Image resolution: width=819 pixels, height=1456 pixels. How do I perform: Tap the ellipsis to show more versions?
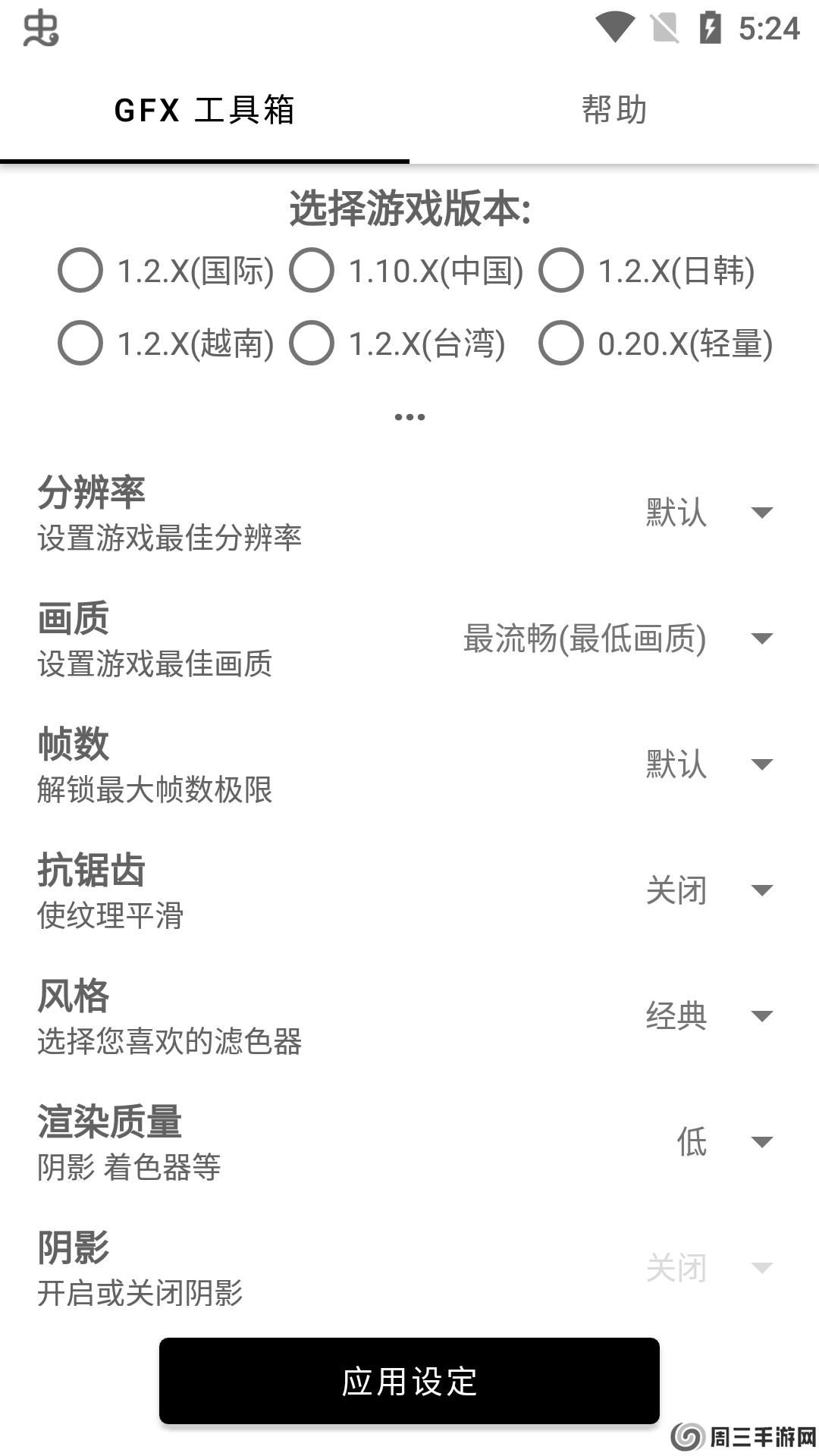click(409, 416)
